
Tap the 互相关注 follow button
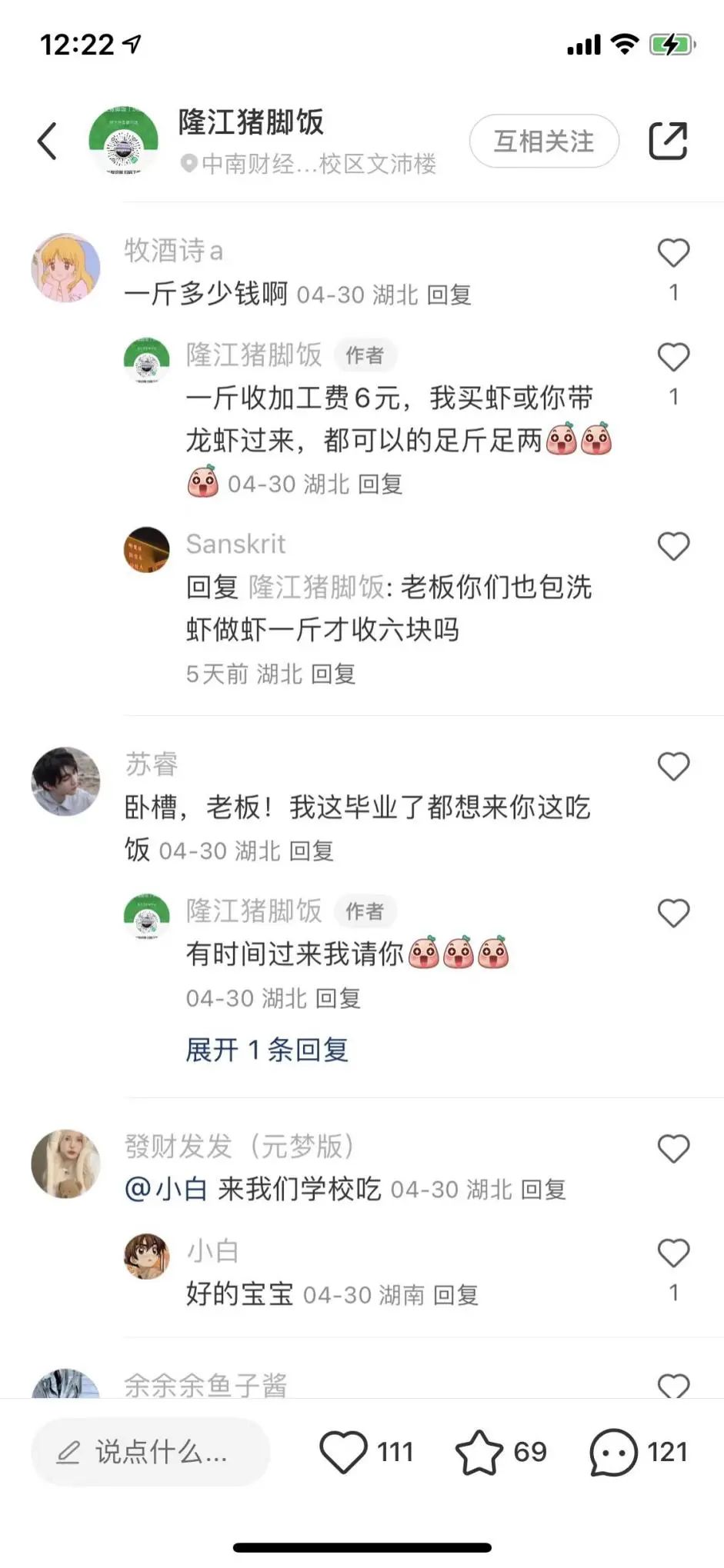pos(544,141)
